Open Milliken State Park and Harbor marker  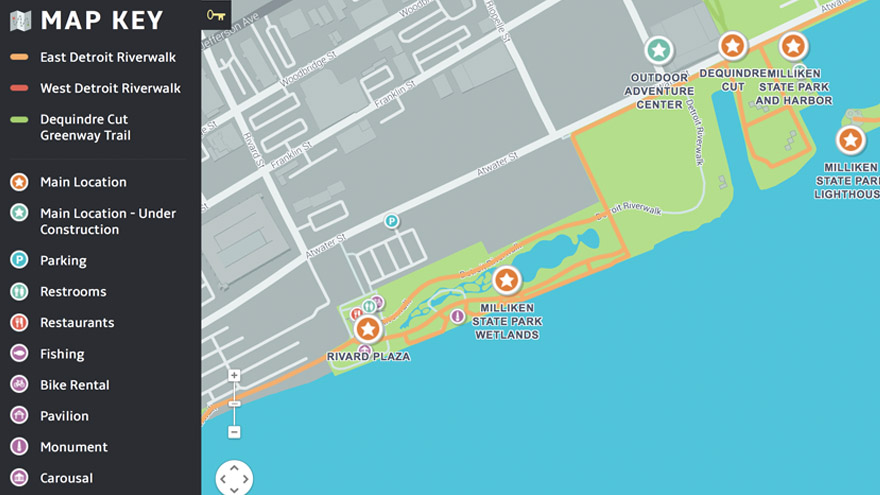tap(793, 46)
